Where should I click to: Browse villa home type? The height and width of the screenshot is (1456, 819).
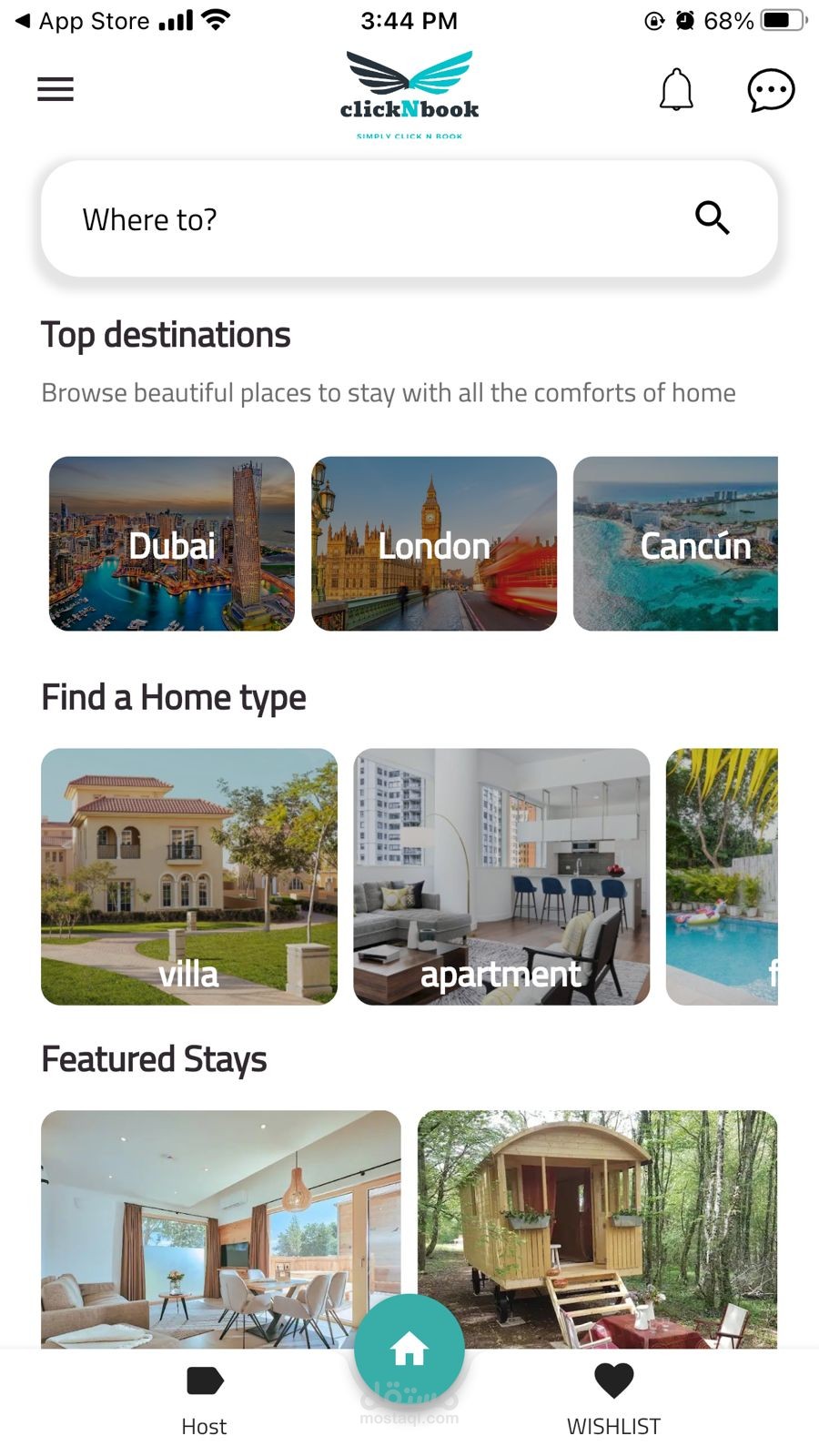(x=189, y=877)
